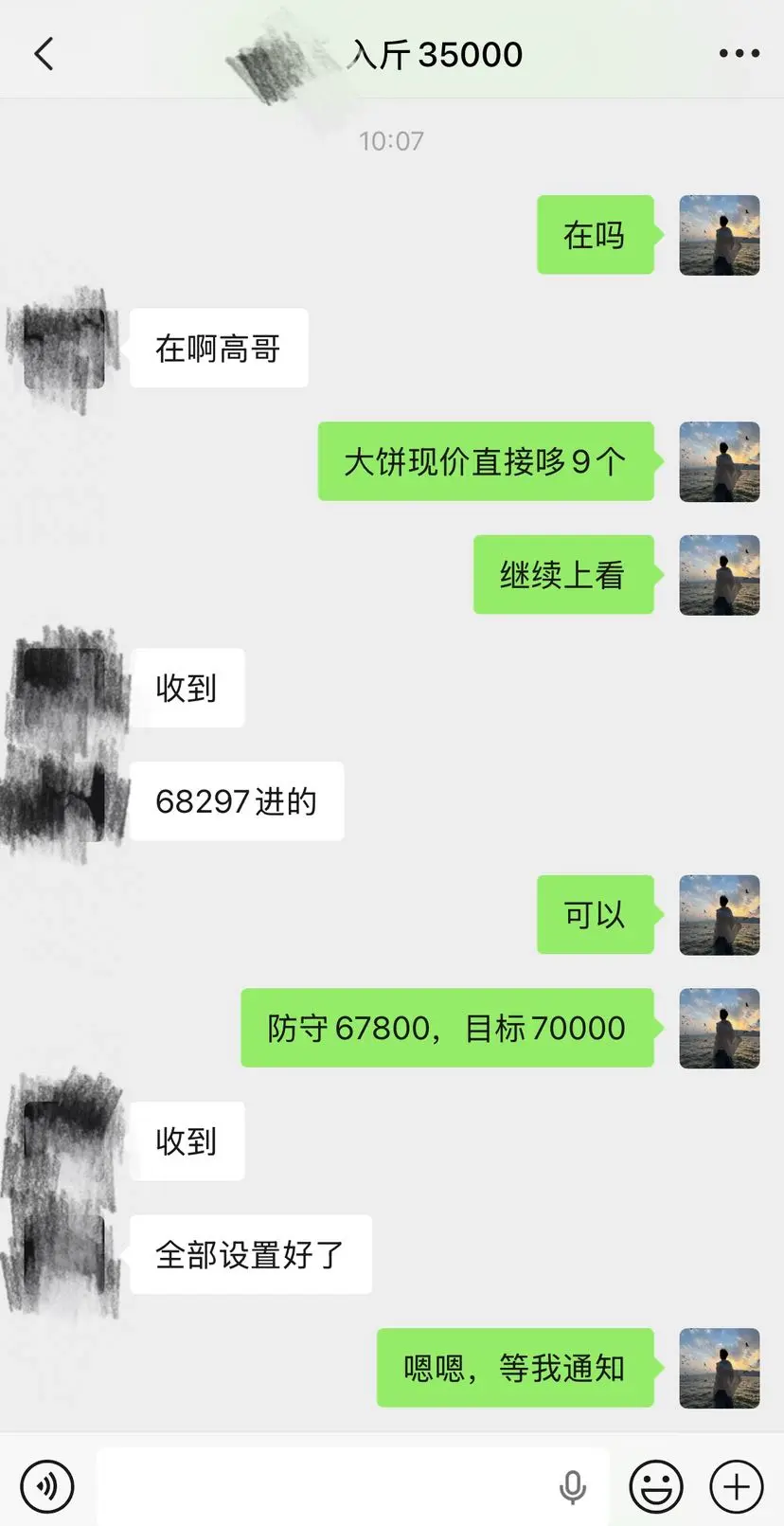Viewport: 784px width, 1526px height.
Task: Tap the voice message speaker icon
Action: (46, 1485)
